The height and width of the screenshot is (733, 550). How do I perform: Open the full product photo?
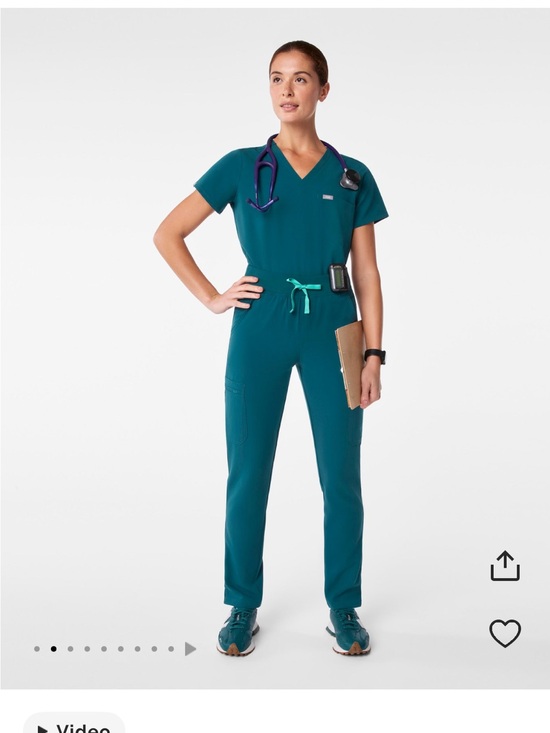[275, 348]
